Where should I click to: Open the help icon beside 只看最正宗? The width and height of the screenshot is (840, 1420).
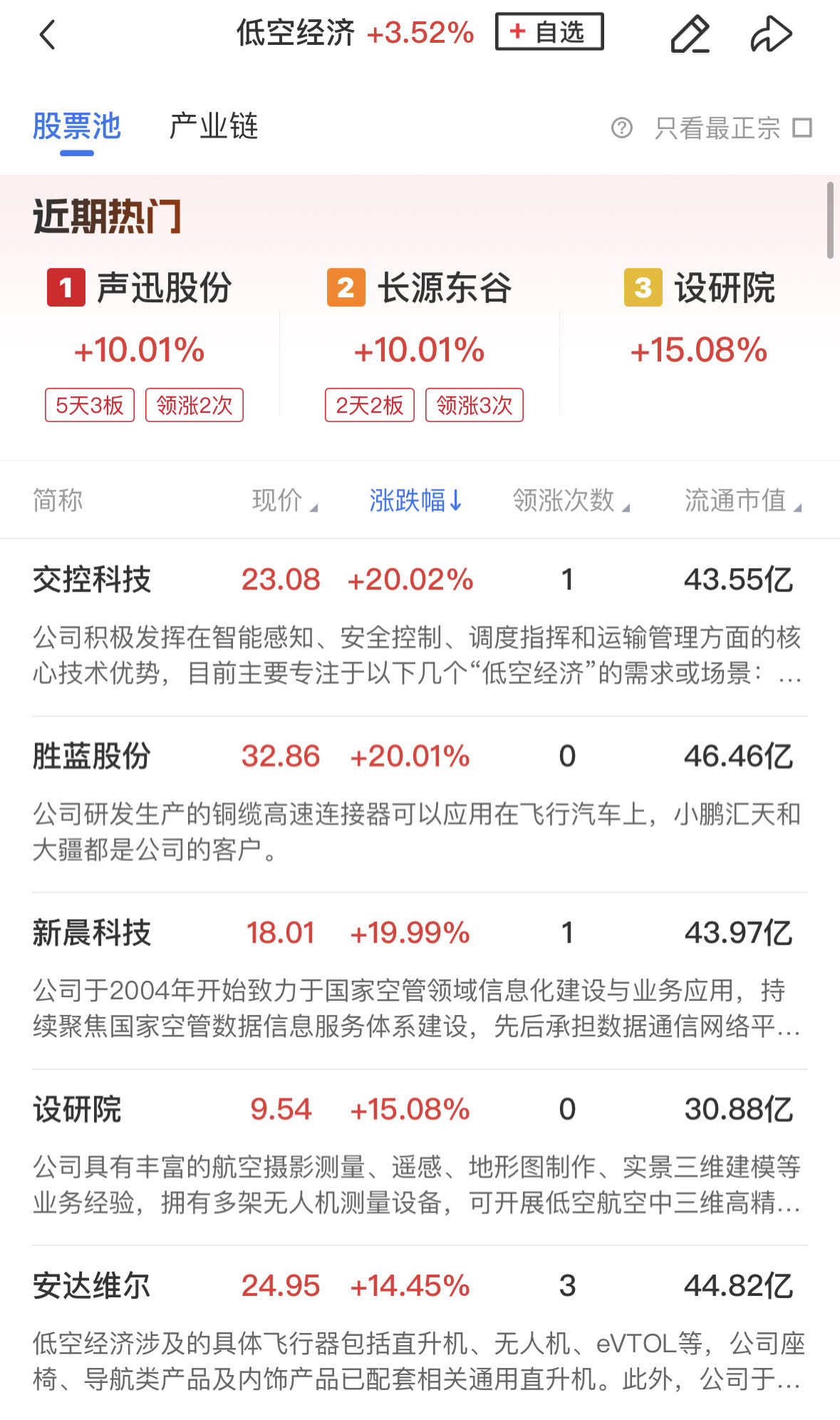pos(621,128)
